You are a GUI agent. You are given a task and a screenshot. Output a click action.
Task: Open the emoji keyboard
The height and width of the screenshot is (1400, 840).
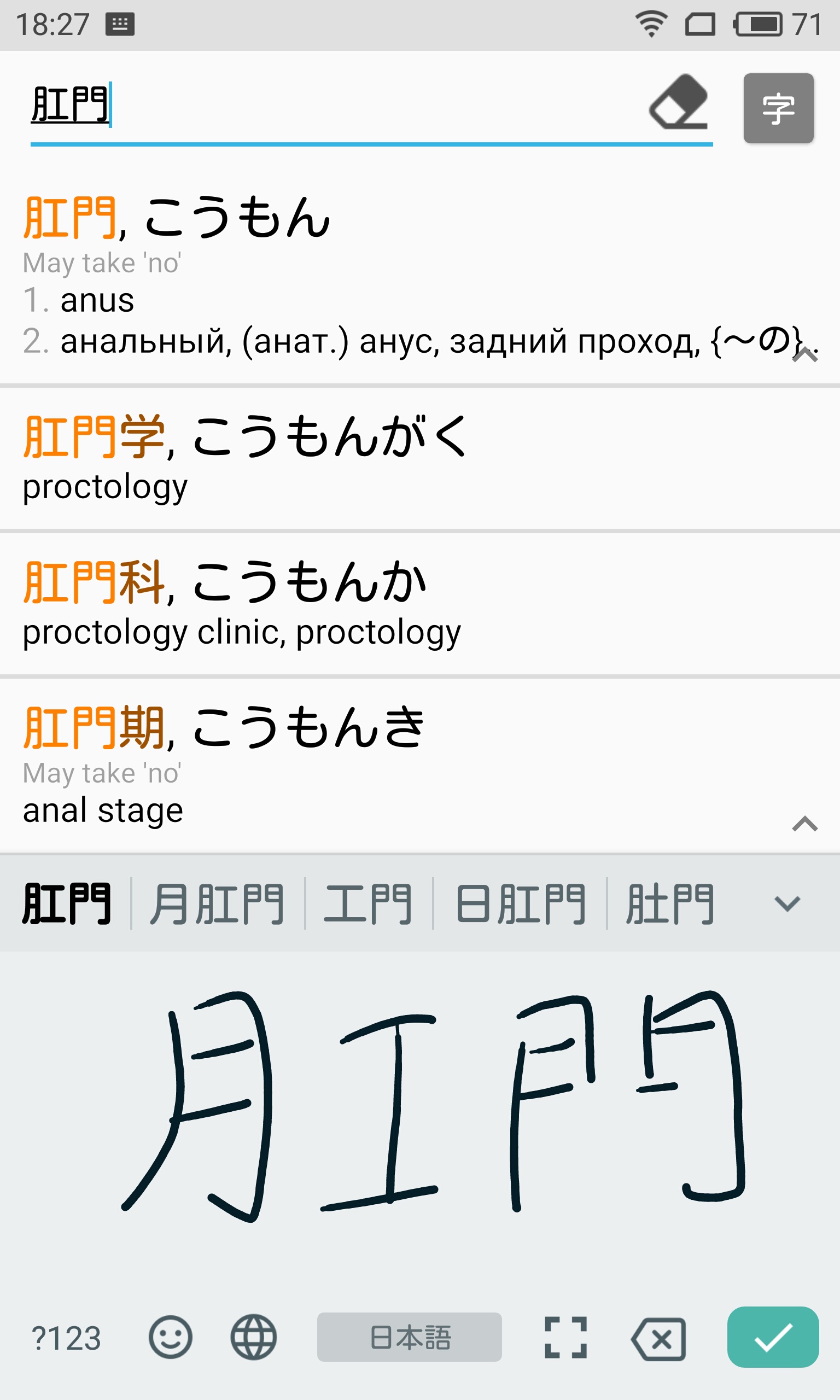coord(171,1337)
